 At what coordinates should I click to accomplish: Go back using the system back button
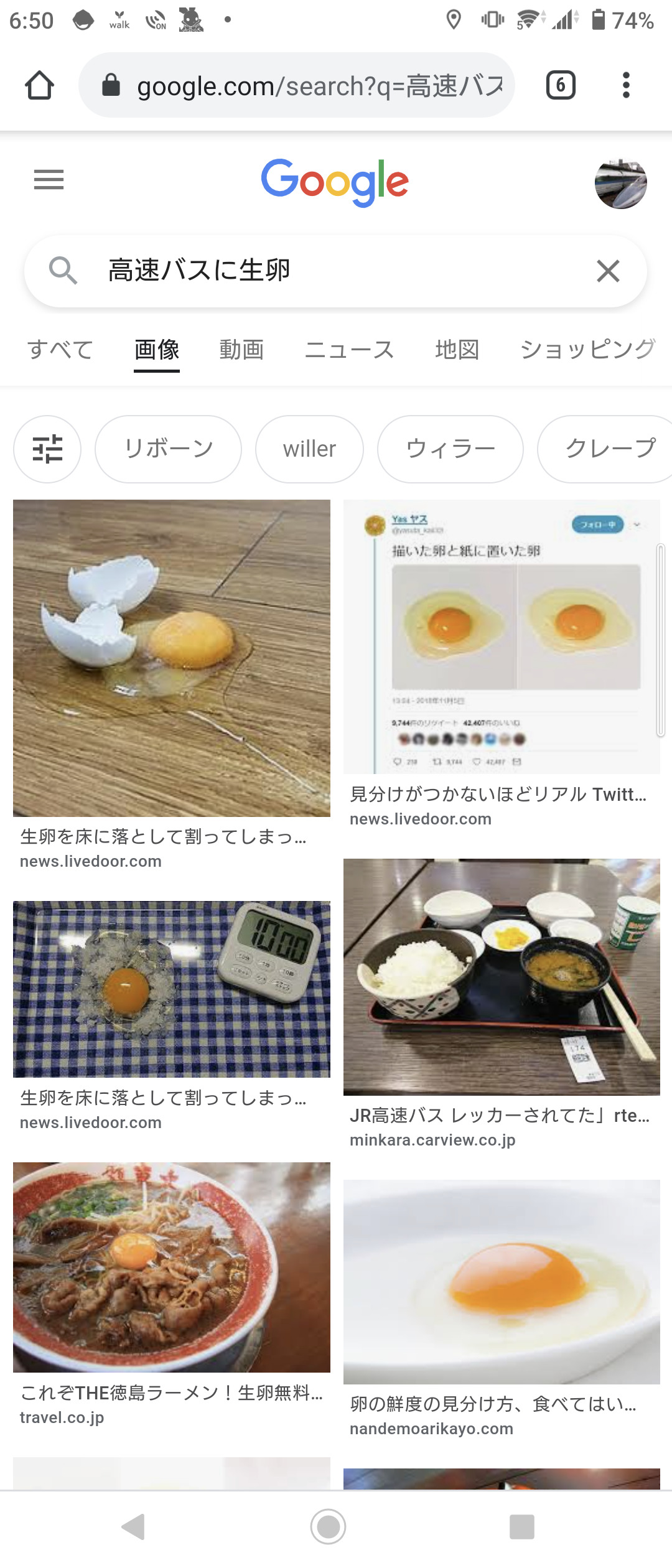pyautogui.click(x=134, y=1526)
